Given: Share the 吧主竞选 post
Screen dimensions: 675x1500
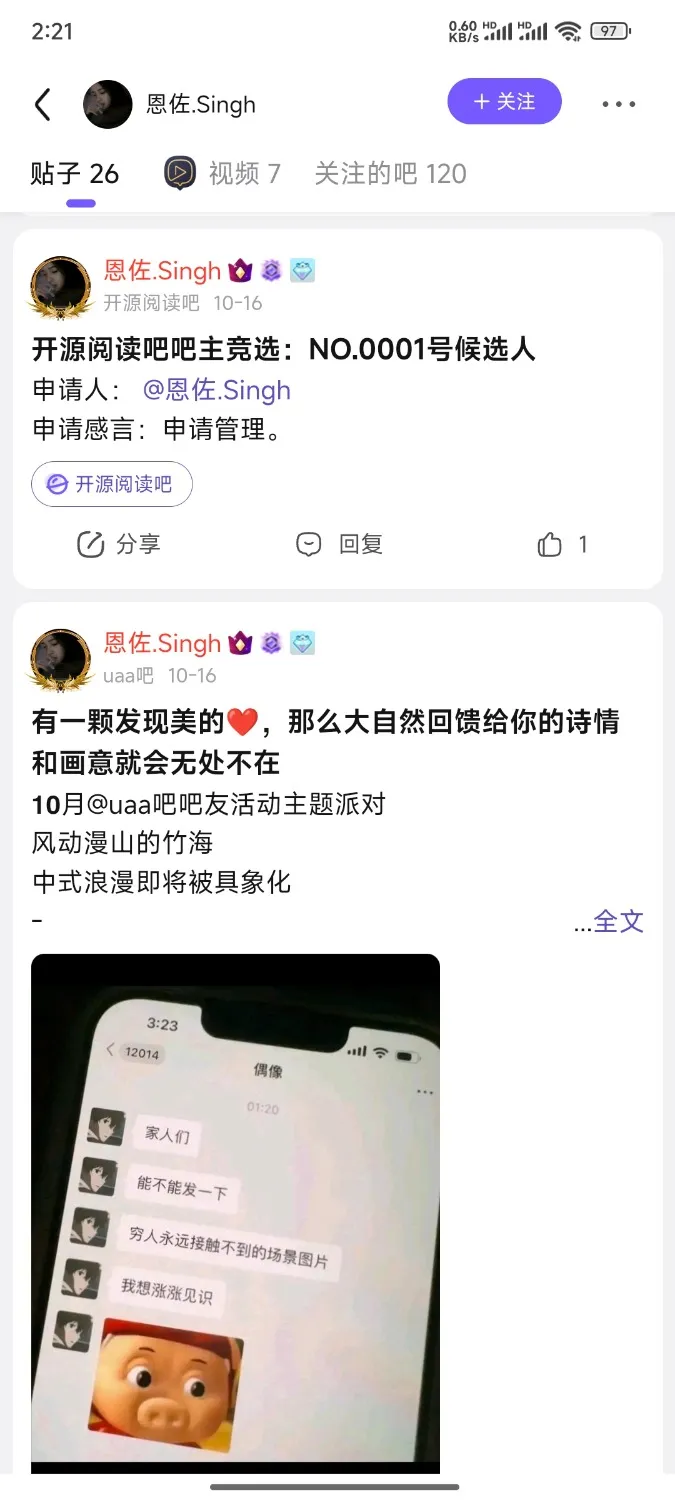Looking at the screenshot, I should tap(119, 544).
